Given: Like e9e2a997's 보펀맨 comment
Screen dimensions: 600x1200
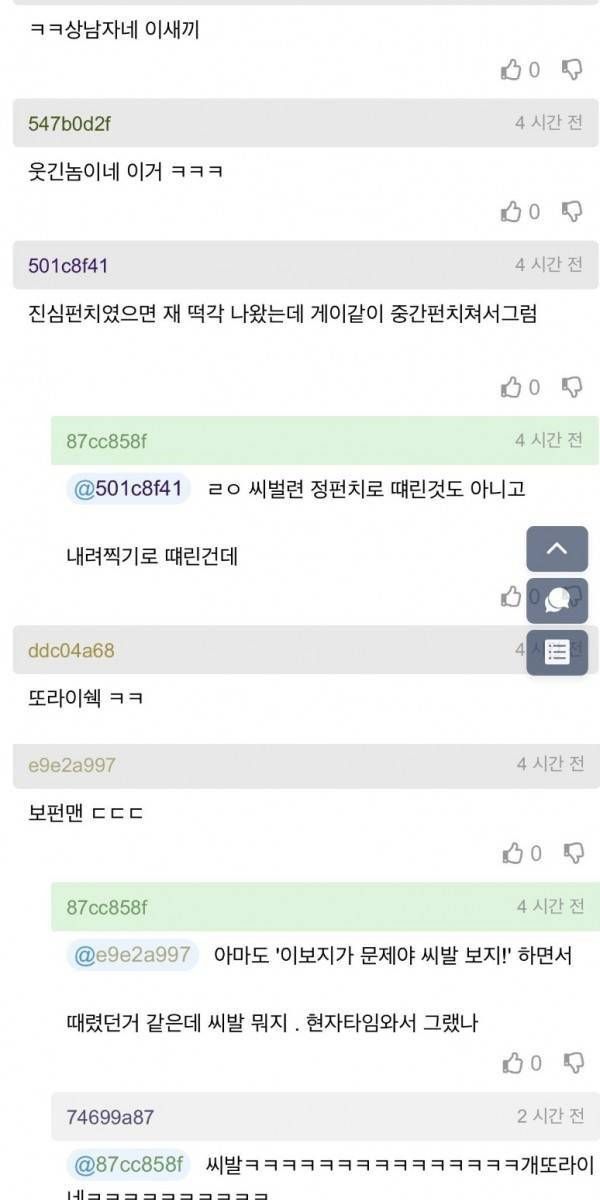Looking at the screenshot, I should [x=512, y=853].
